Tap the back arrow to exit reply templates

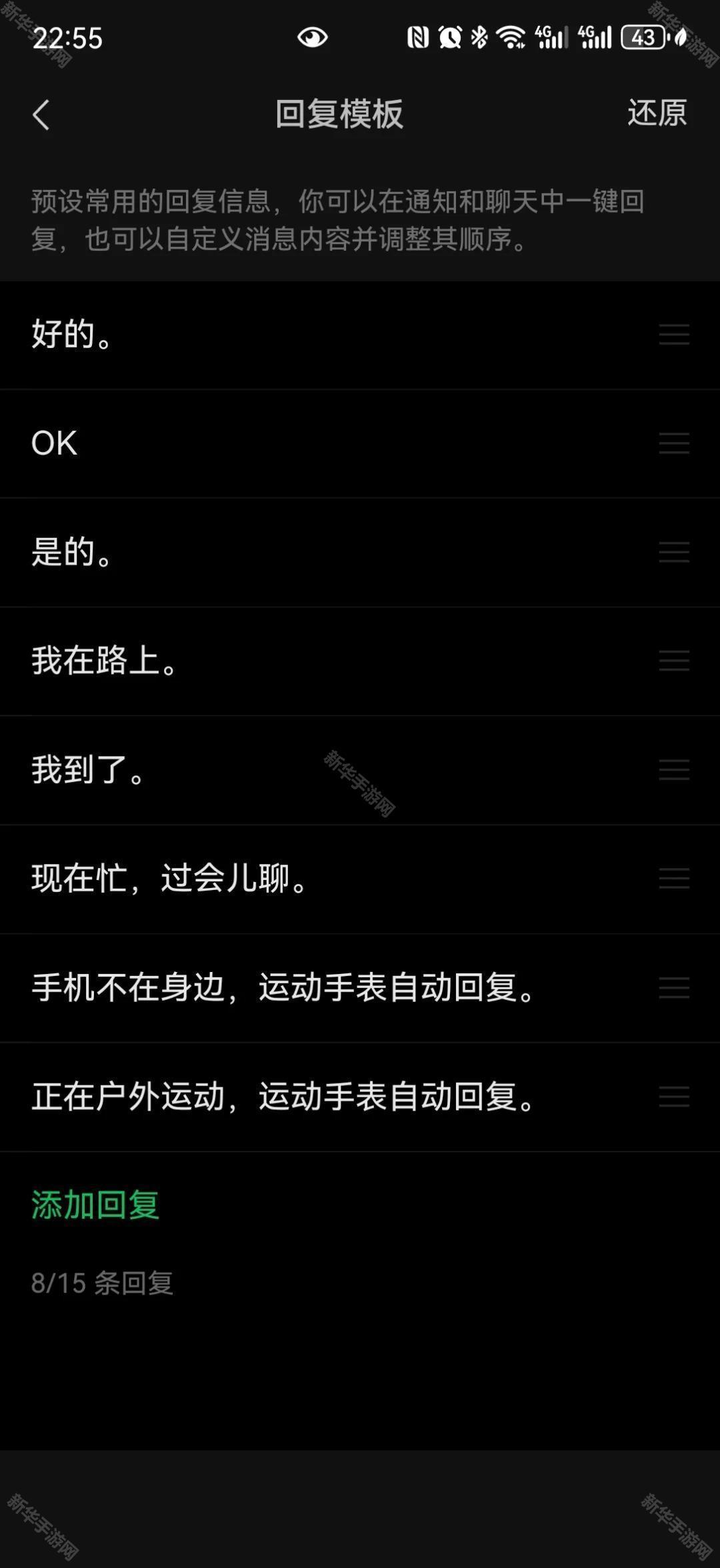[x=41, y=113]
